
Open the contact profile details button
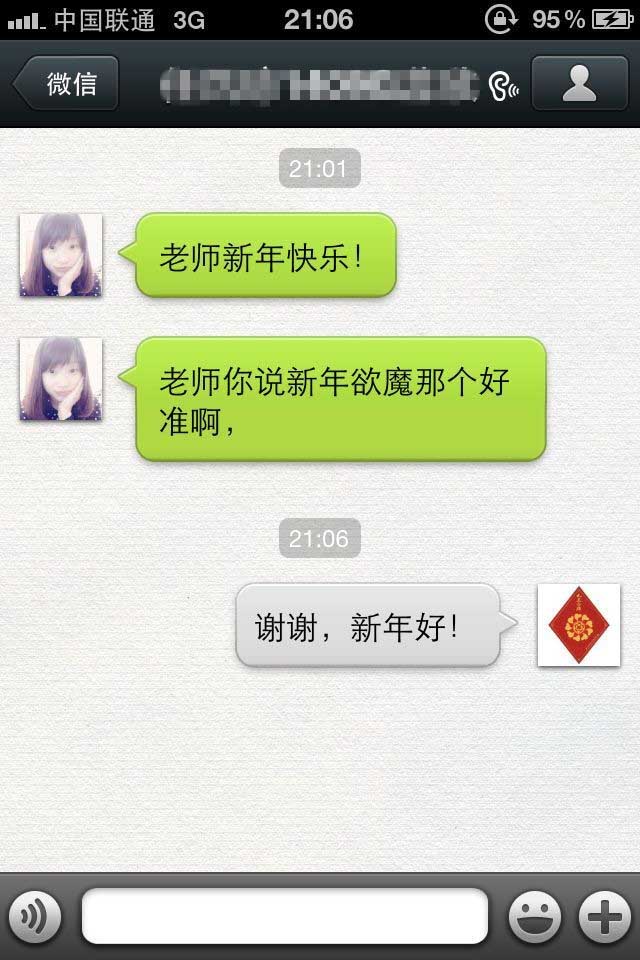(579, 84)
